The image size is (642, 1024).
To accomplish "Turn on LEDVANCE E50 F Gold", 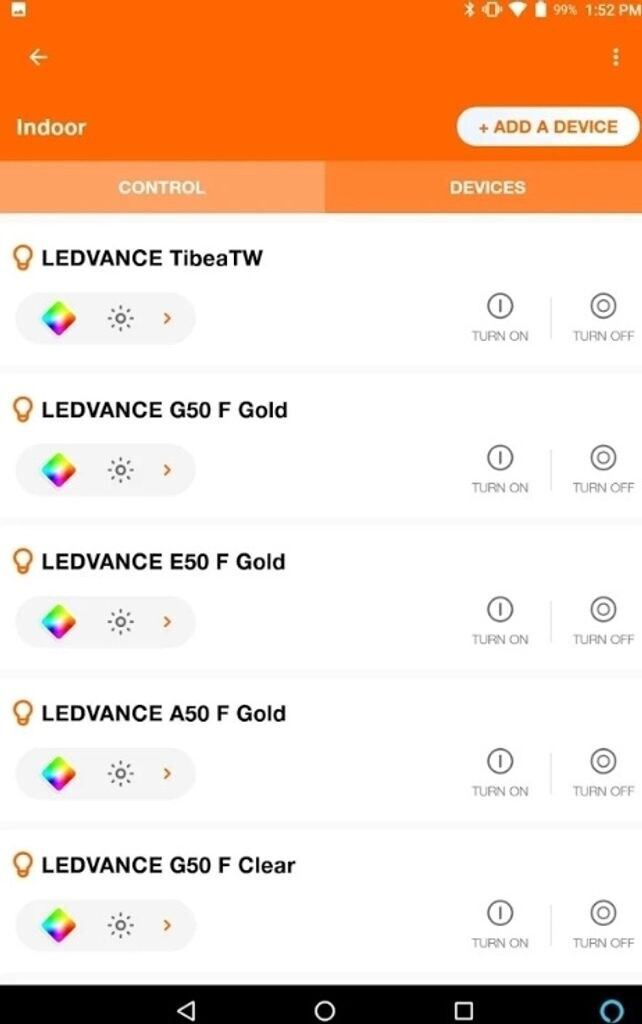I will 500,620.
